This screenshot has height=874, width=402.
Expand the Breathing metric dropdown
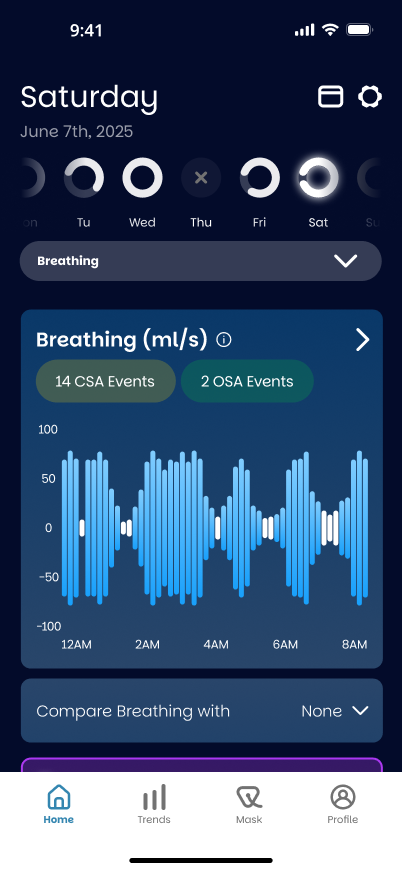(x=201, y=261)
